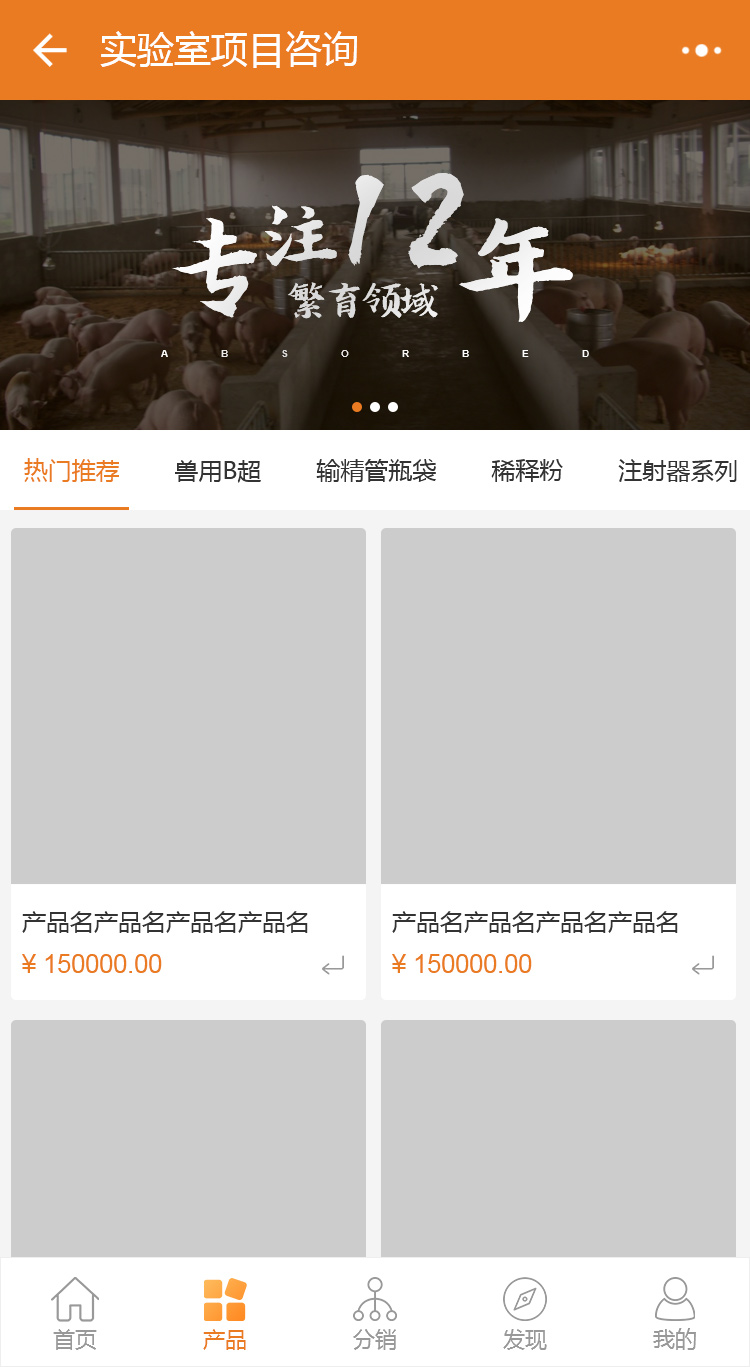Viewport: 750px width, 1367px height.
Task: Open the 专注12年 banner
Action: (x=375, y=265)
